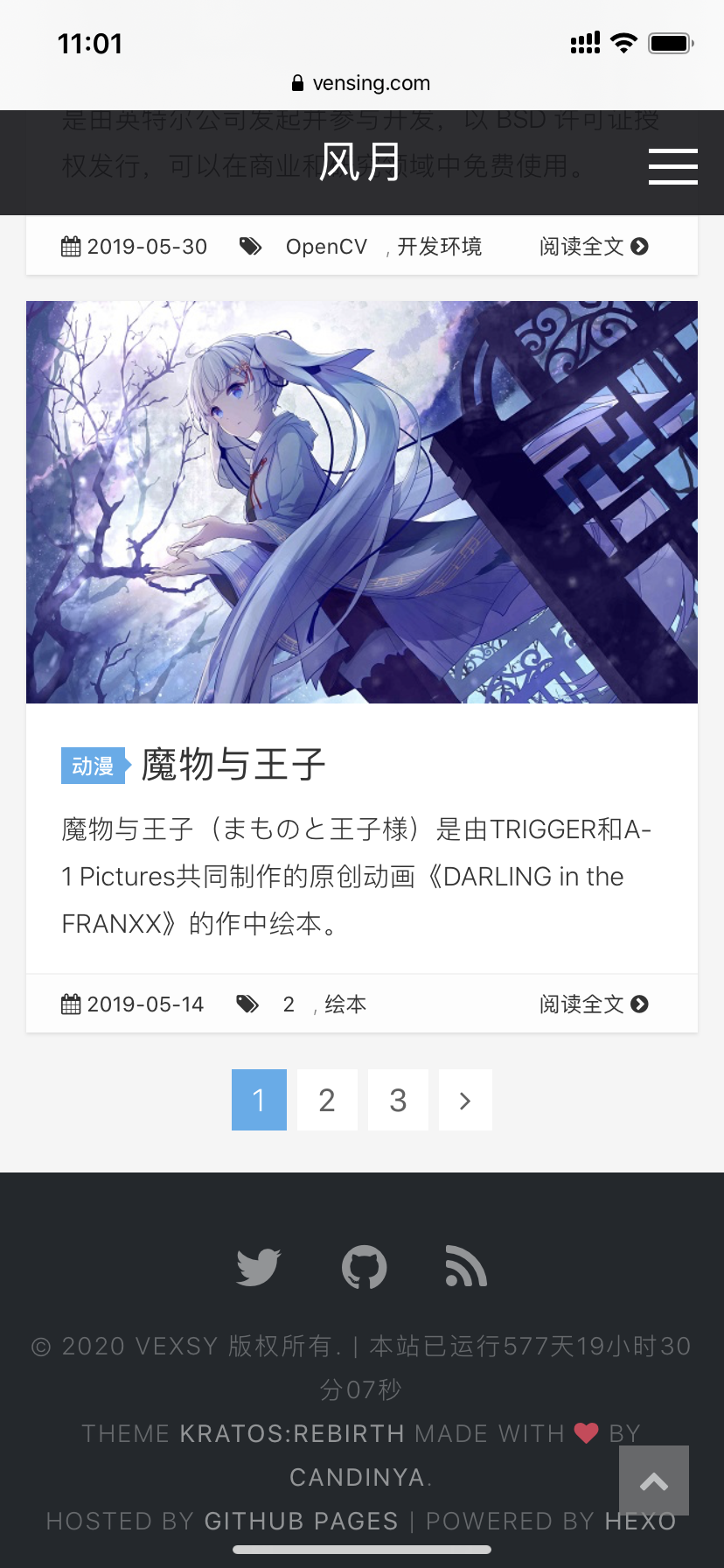The image size is (724, 1568).
Task: Open the GitHub Pages link
Action: 301,1522
